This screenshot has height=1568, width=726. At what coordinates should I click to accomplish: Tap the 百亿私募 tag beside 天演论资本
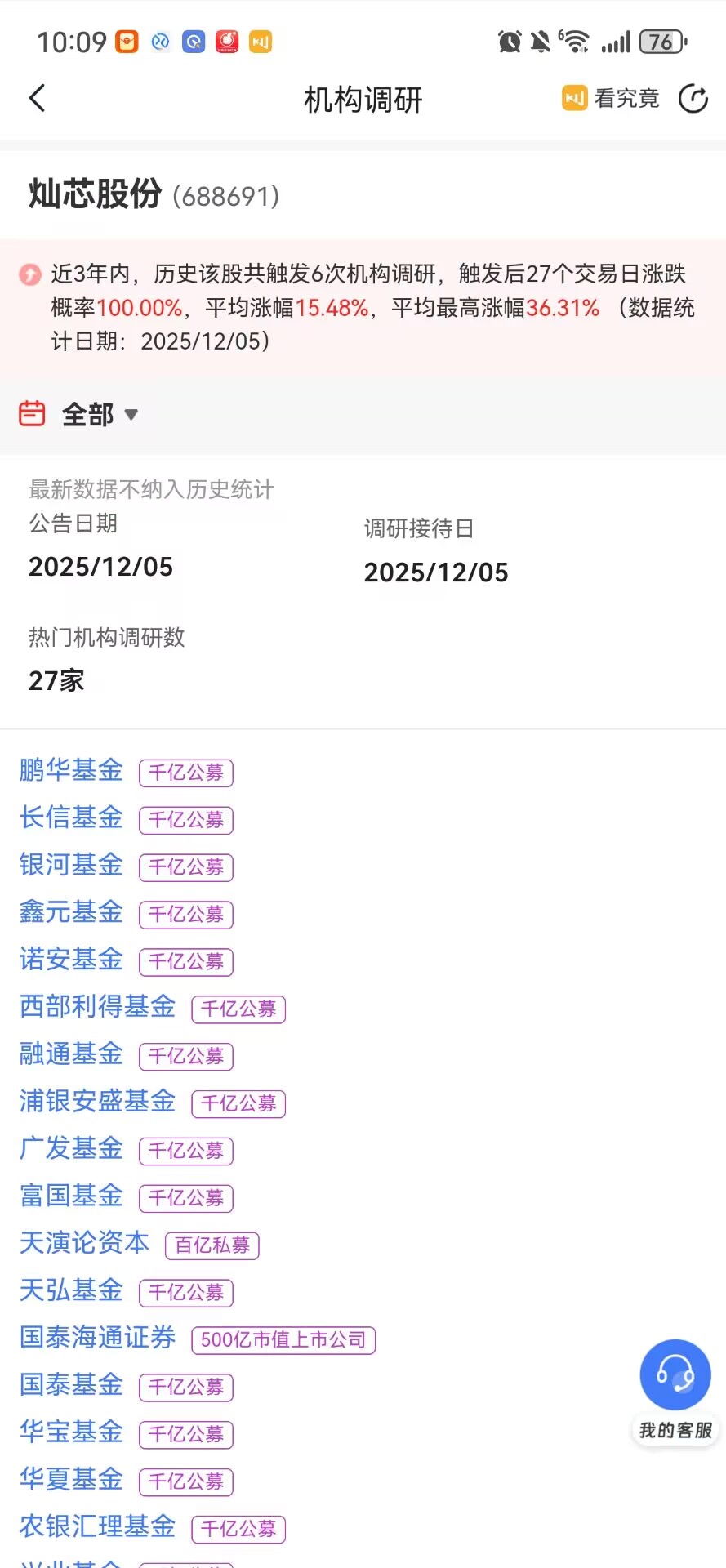click(212, 1245)
